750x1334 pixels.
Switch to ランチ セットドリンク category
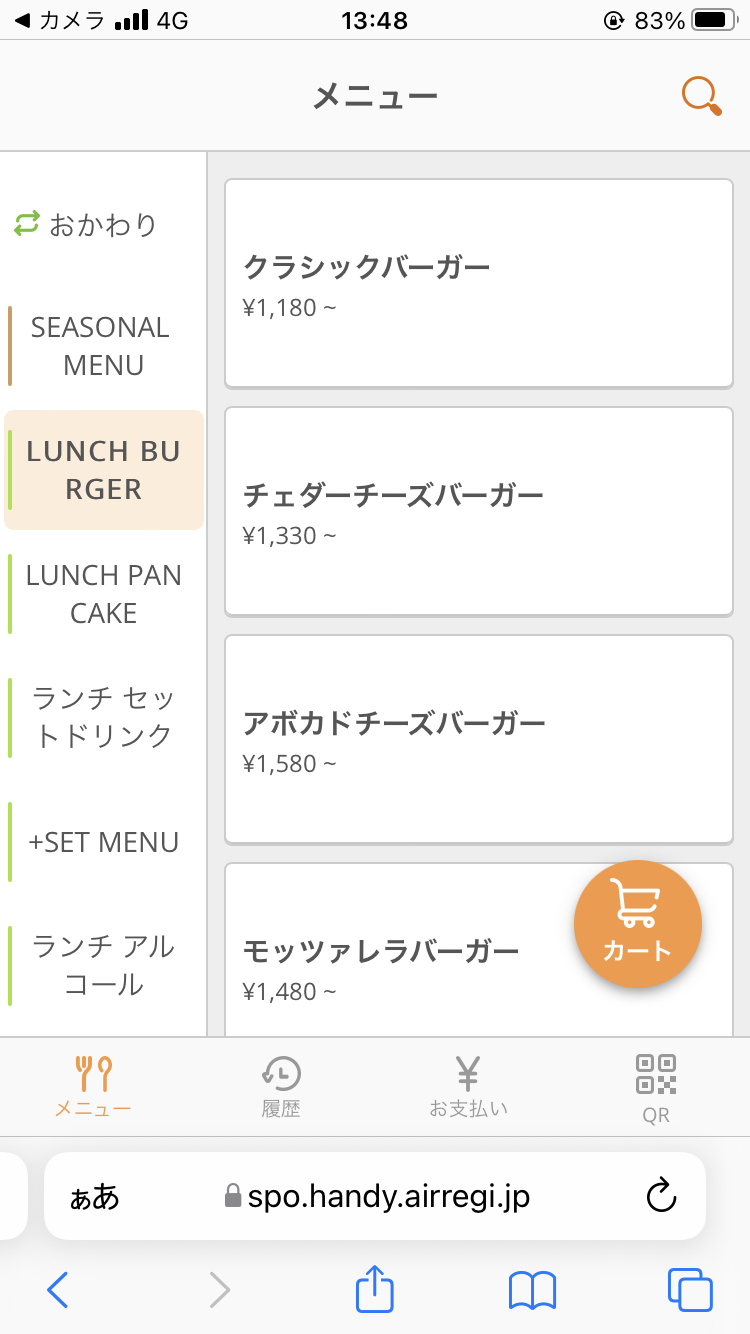103,717
